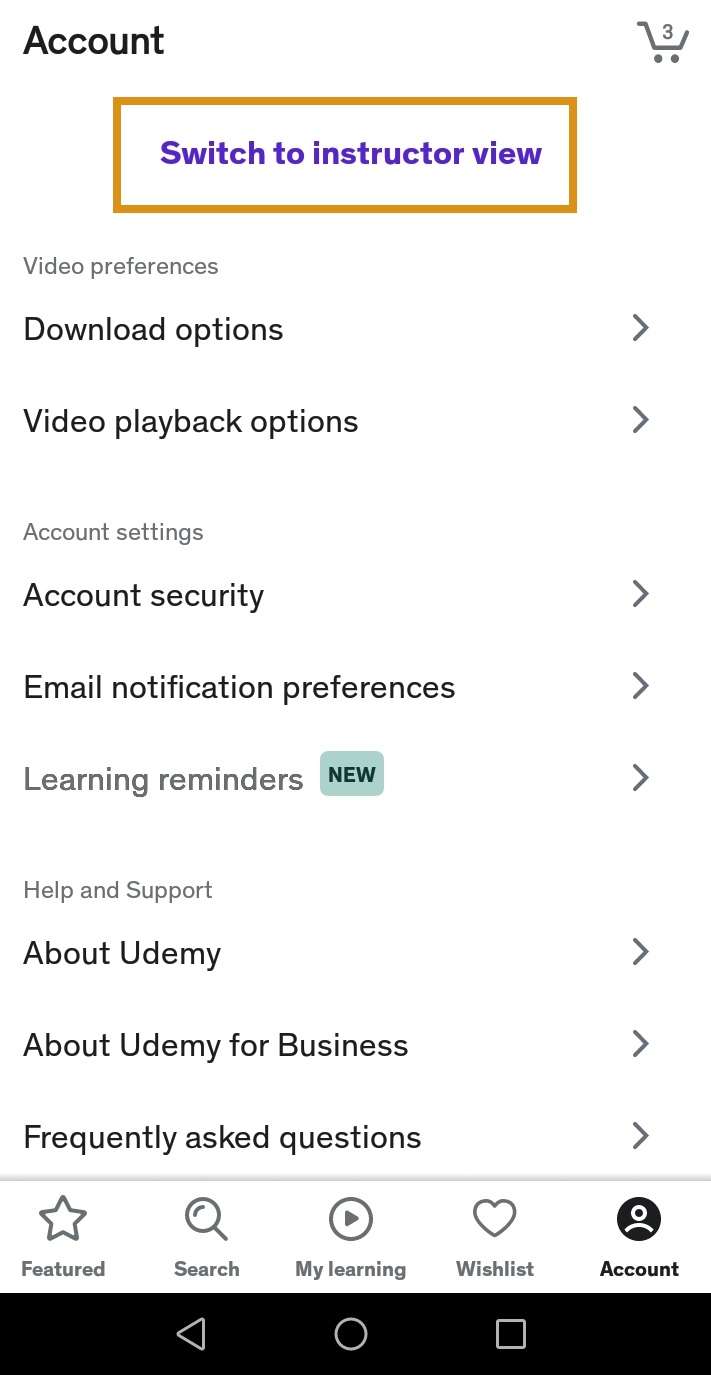Switch to the Search tab

[x=206, y=1237]
